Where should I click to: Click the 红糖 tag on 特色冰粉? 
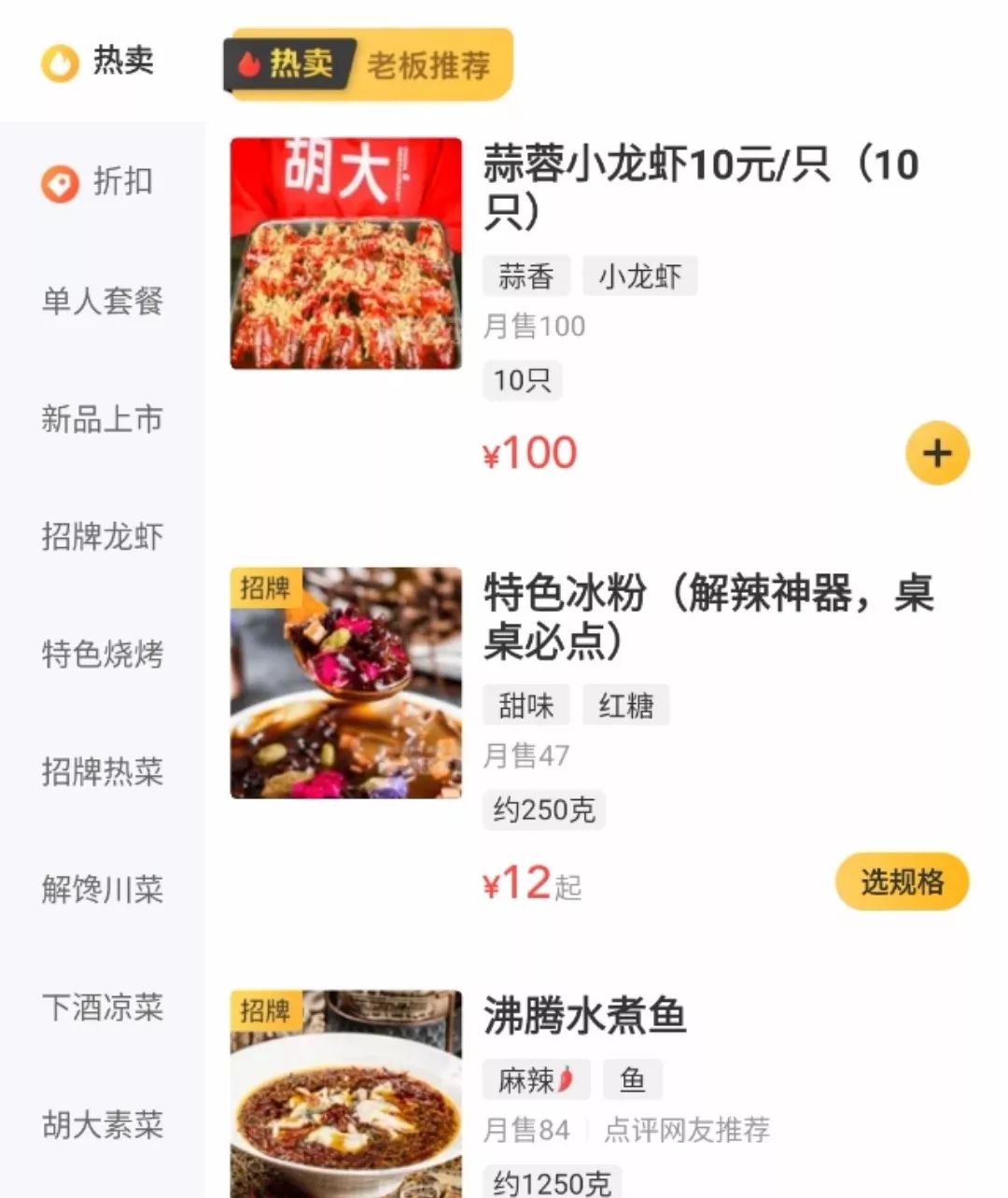point(626,706)
